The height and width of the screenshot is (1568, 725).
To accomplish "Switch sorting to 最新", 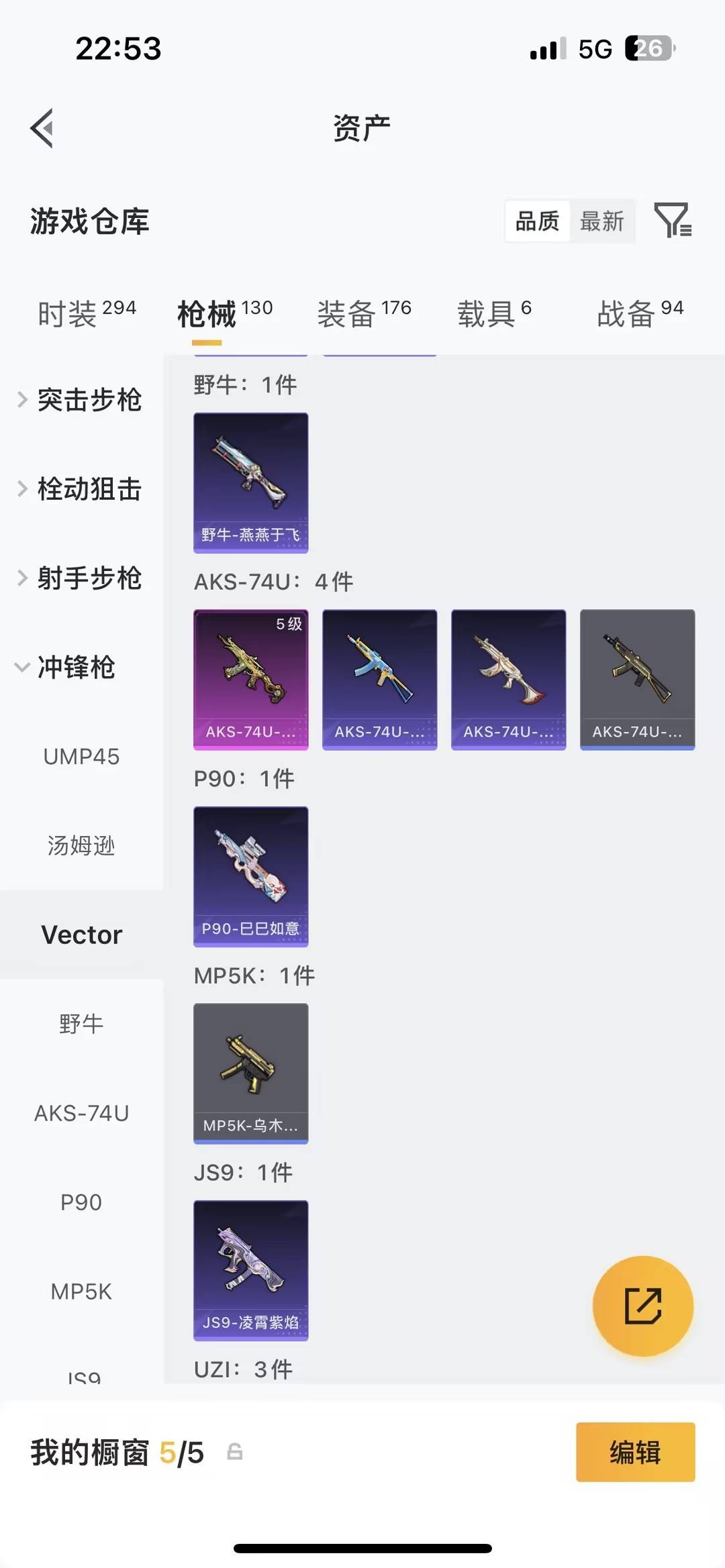I will [602, 221].
